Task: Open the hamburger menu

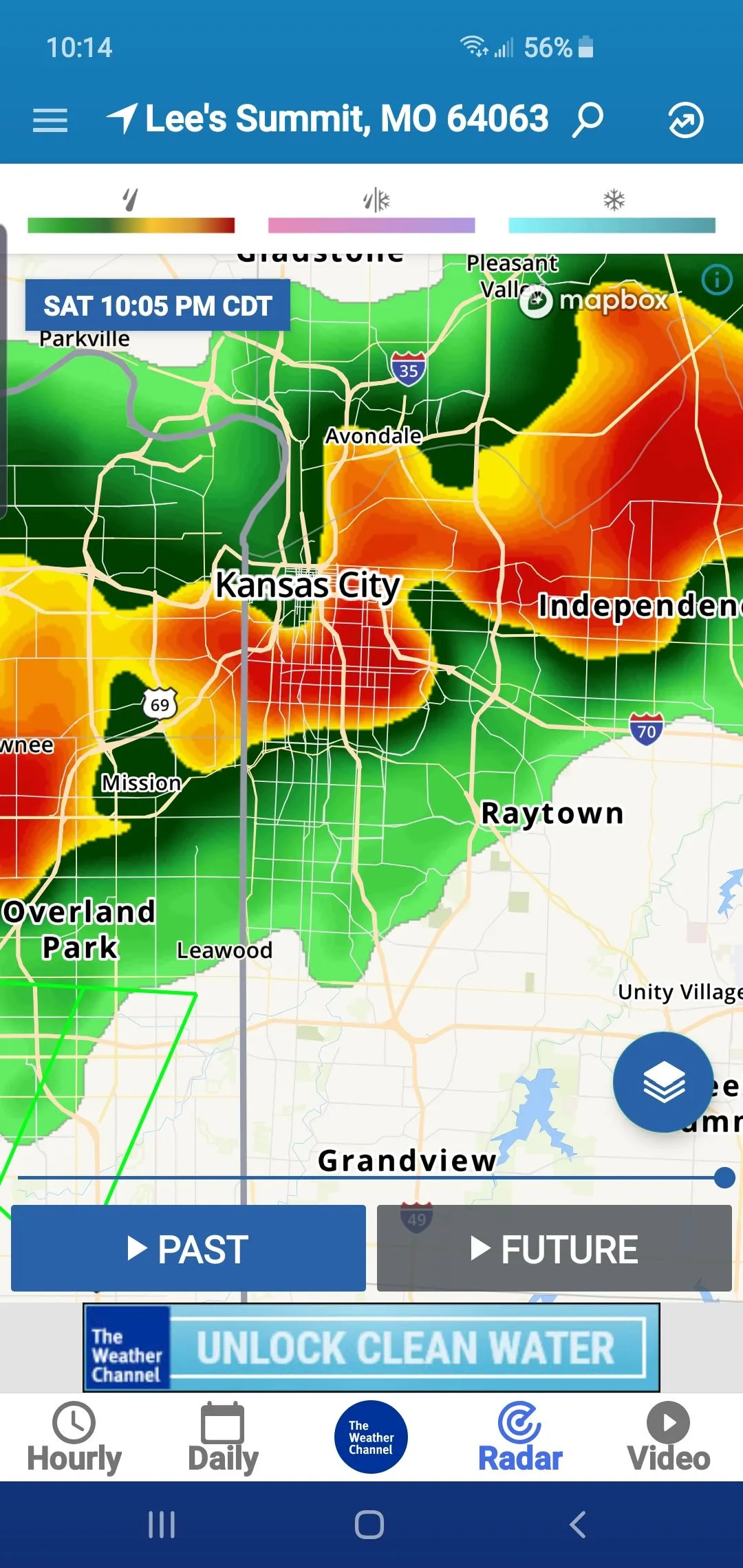Action: point(50,120)
